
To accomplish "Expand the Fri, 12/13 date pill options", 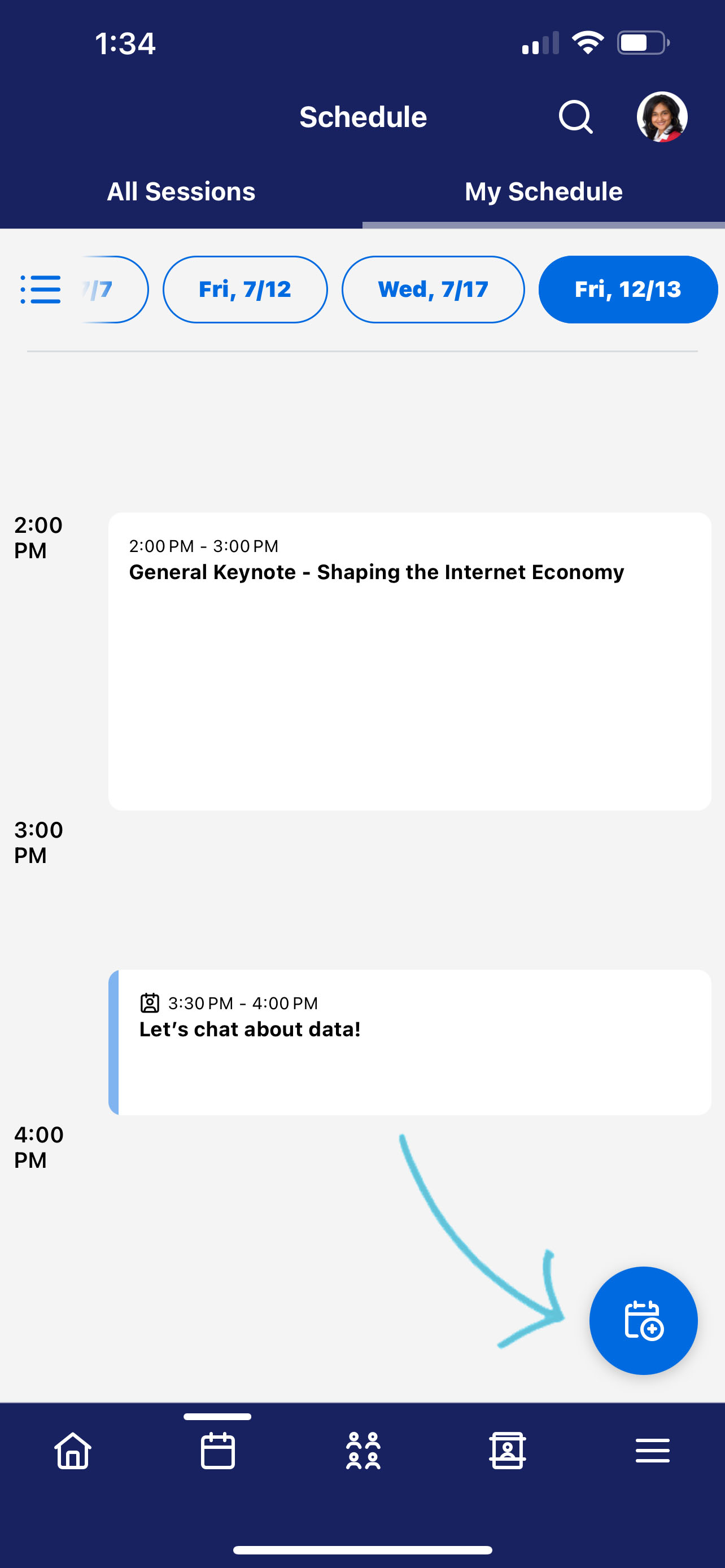I will (627, 289).
